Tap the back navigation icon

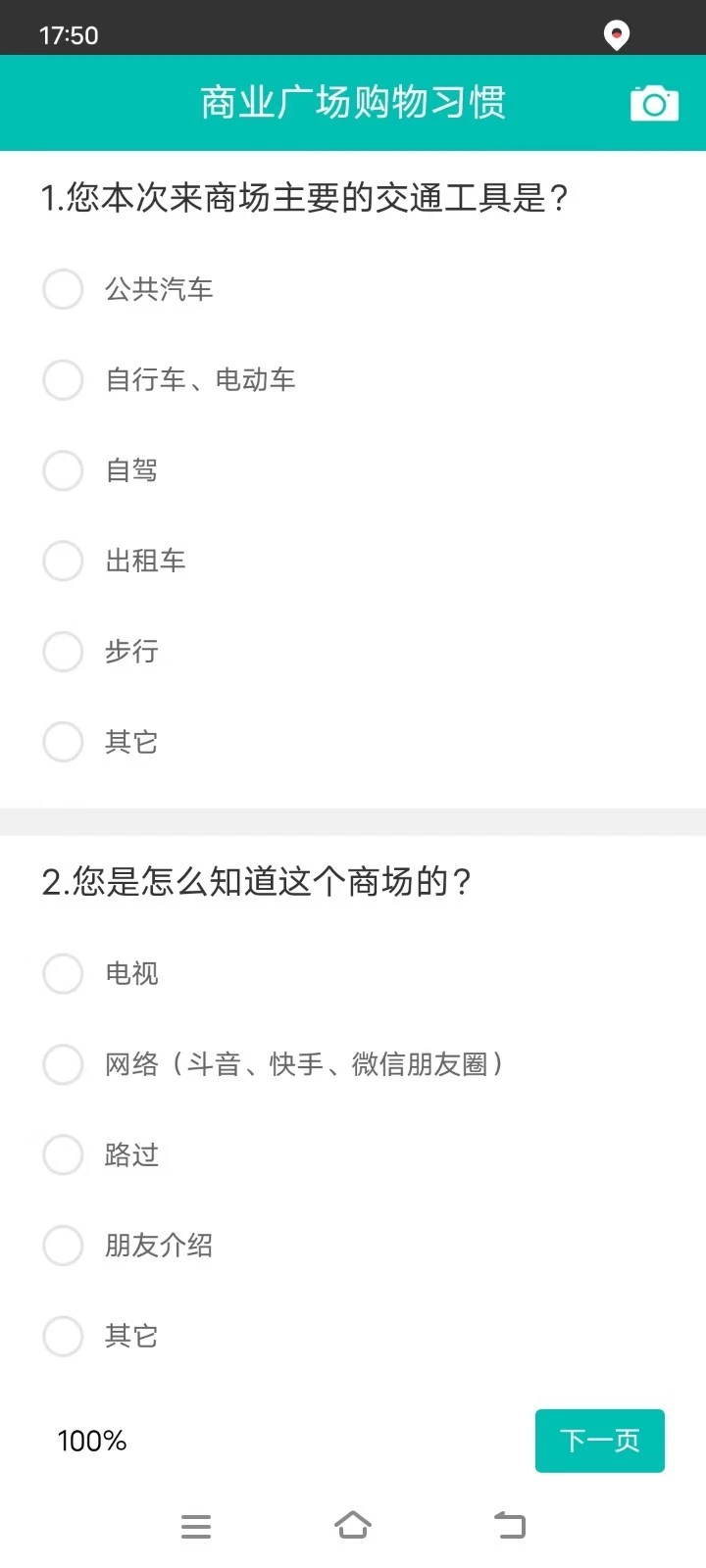[x=509, y=1525]
